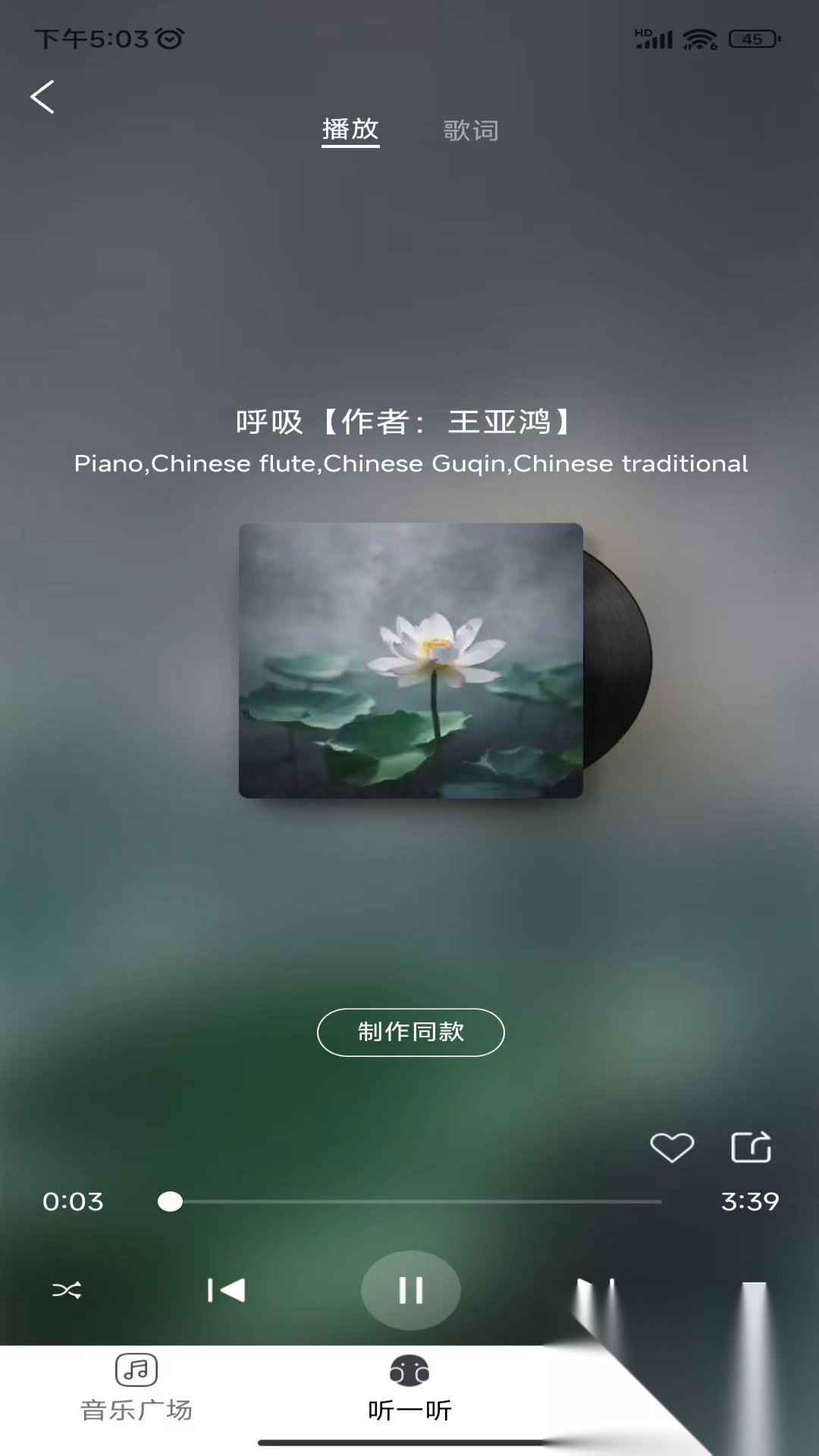Tap the lotus album cover

point(410,661)
